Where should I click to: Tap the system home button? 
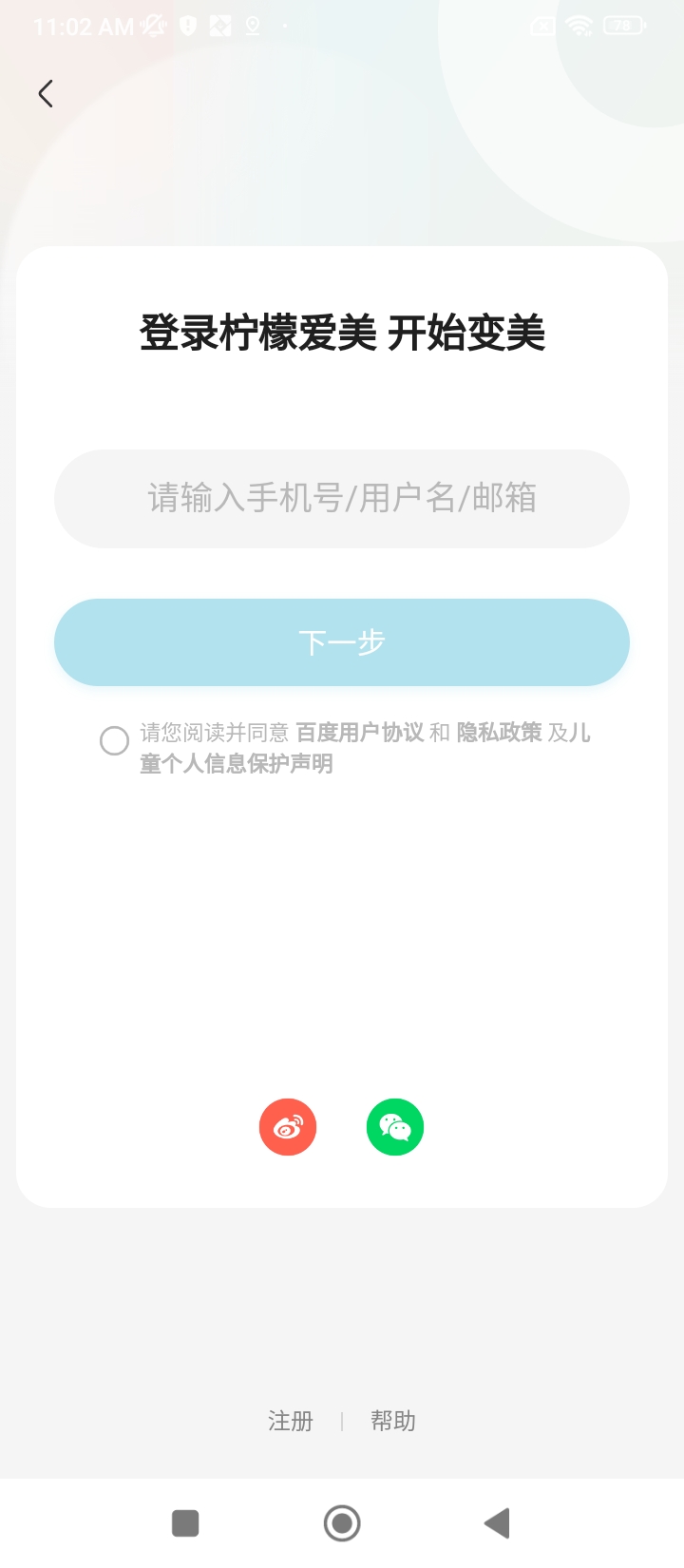[x=342, y=1523]
